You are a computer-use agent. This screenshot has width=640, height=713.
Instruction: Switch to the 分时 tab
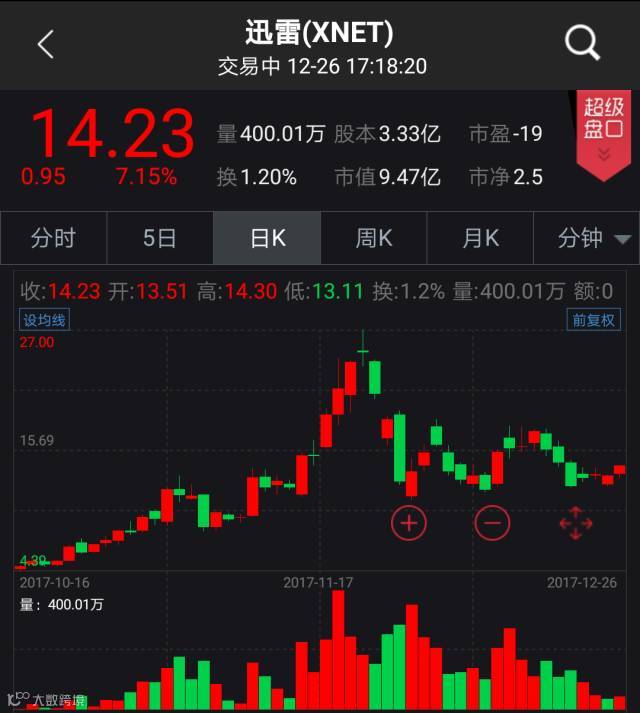53,238
